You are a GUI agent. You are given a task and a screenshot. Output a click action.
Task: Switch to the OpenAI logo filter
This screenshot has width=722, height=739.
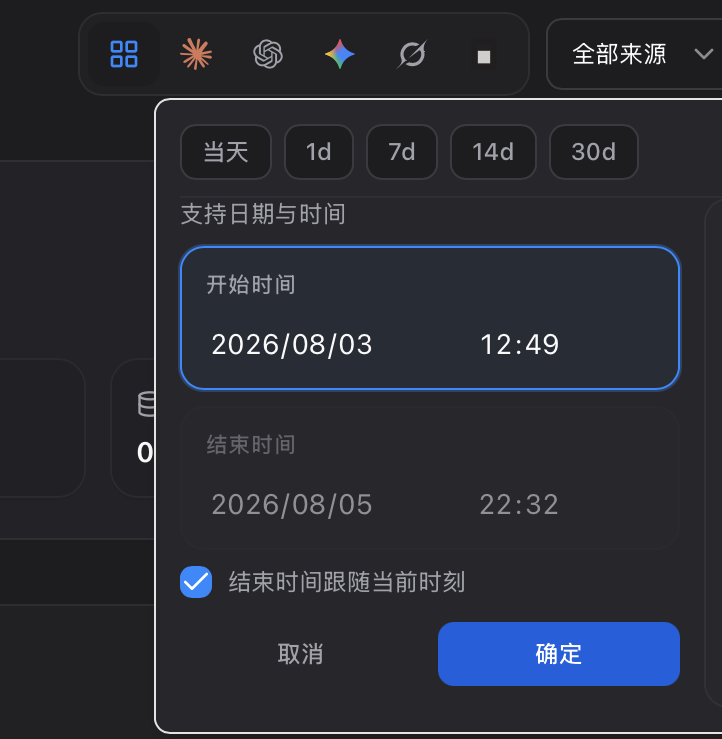(268, 54)
